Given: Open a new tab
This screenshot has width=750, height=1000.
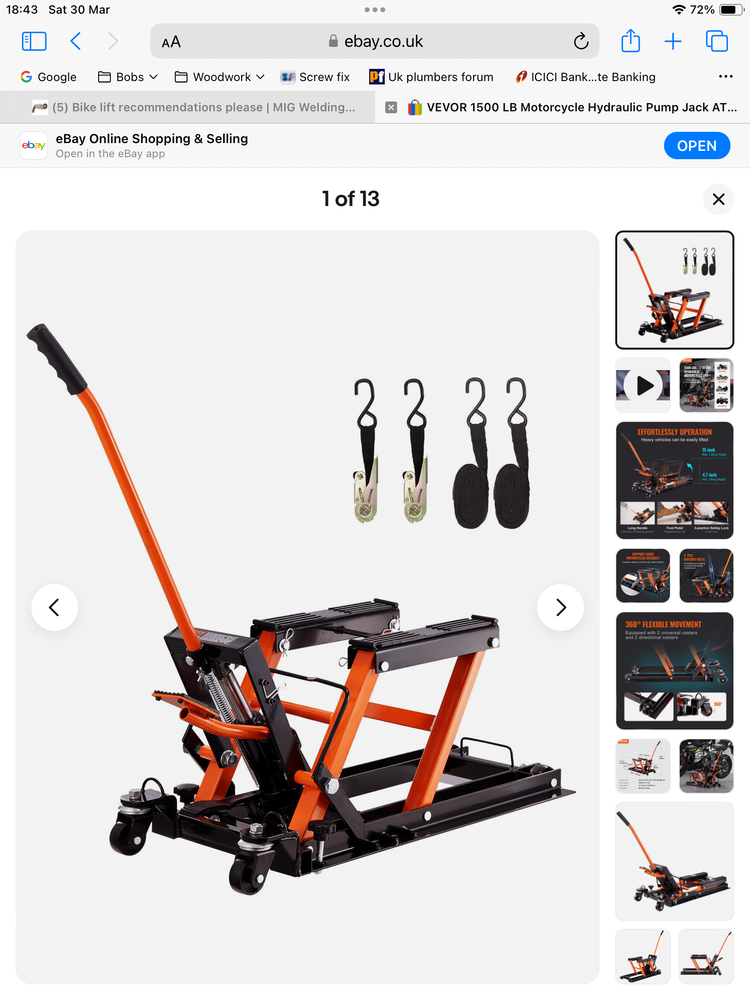Looking at the screenshot, I should click(673, 41).
